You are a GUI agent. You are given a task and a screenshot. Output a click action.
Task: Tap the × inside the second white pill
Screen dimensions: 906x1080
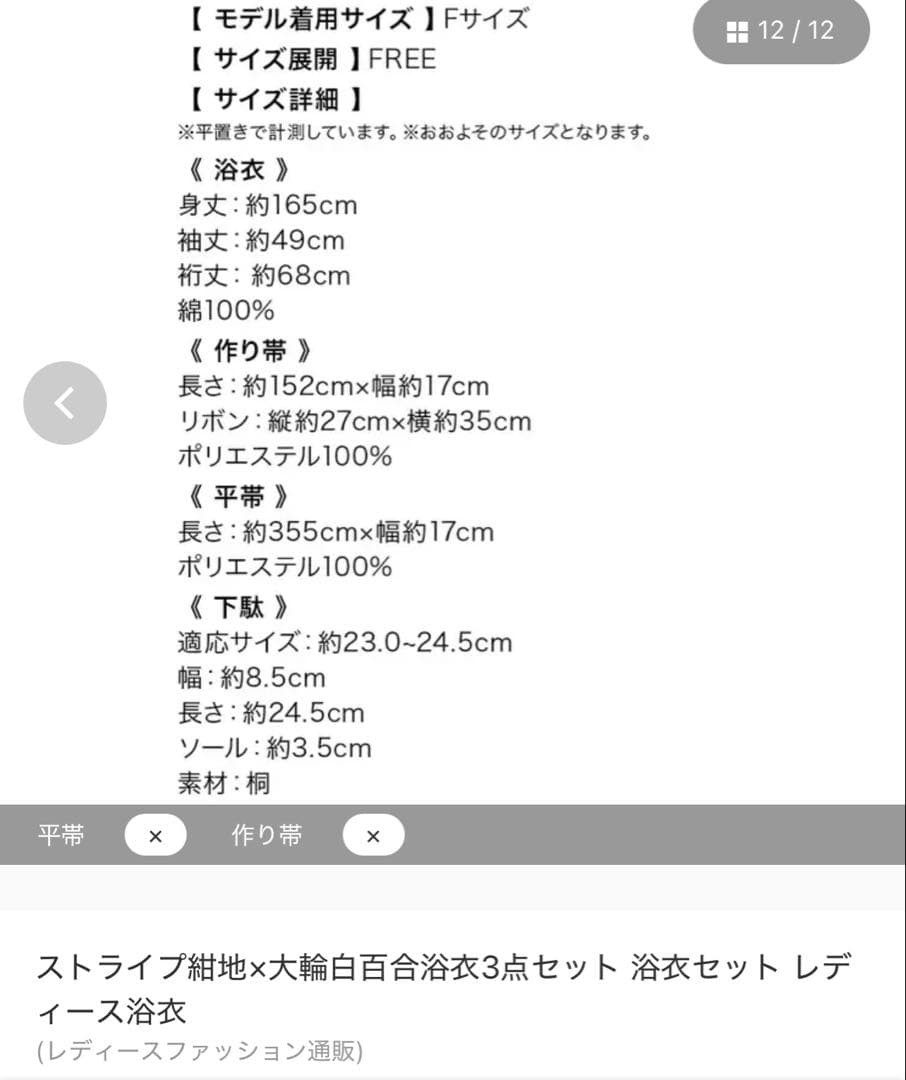point(373,834)
